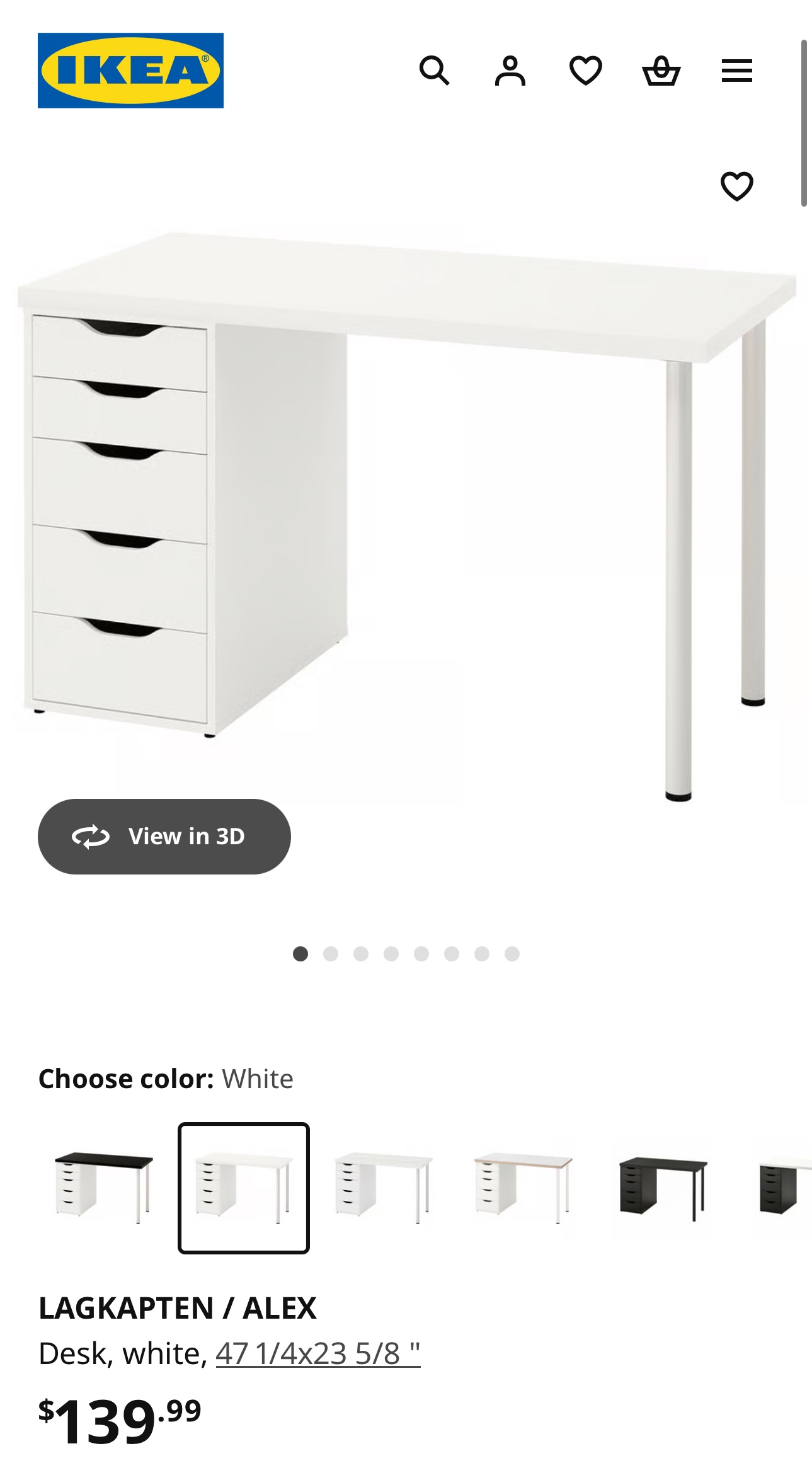Open the favorites list from the header heart
The height and width of the screenshot is (1468, 812).
[585, 71]
